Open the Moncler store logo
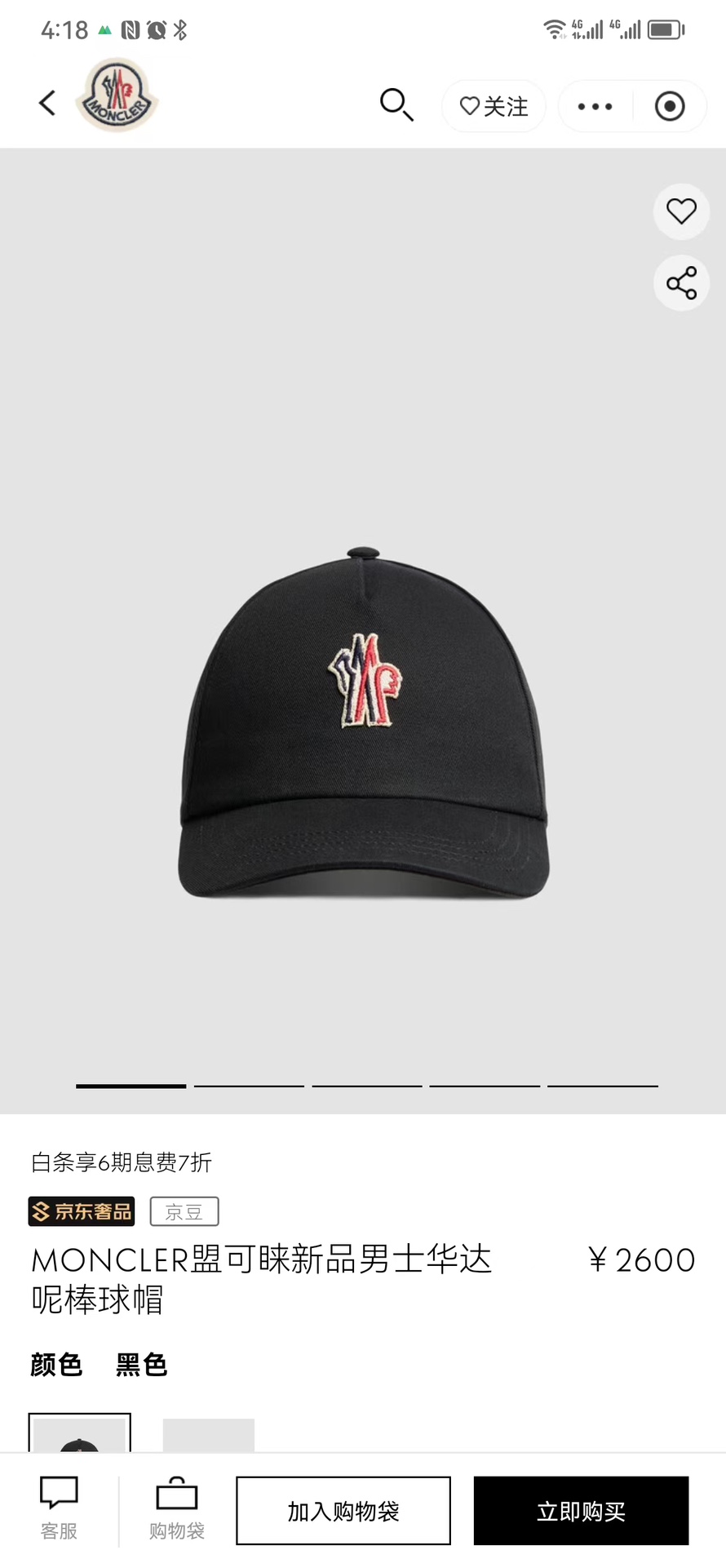Image resolution: width=726 pixels, height=1568 pixels. (x=117, y=97)
